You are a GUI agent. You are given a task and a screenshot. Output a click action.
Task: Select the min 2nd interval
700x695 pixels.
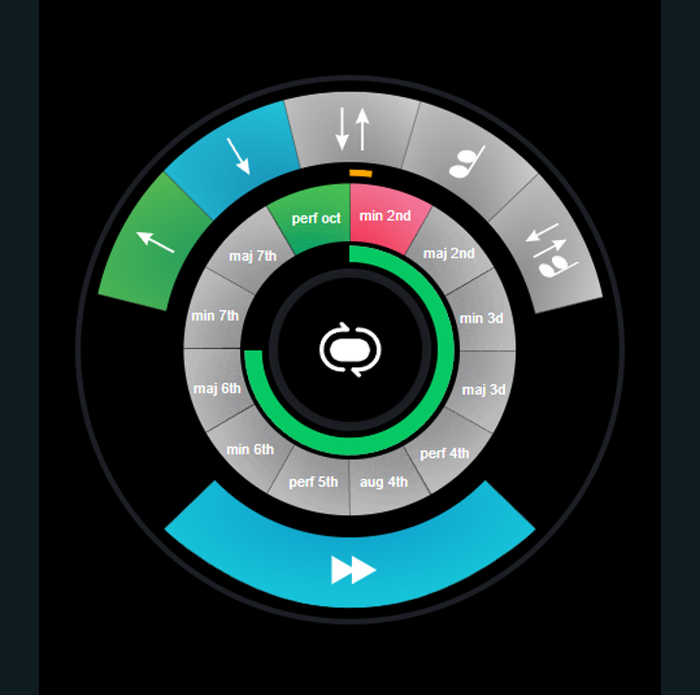click(385, 217)
